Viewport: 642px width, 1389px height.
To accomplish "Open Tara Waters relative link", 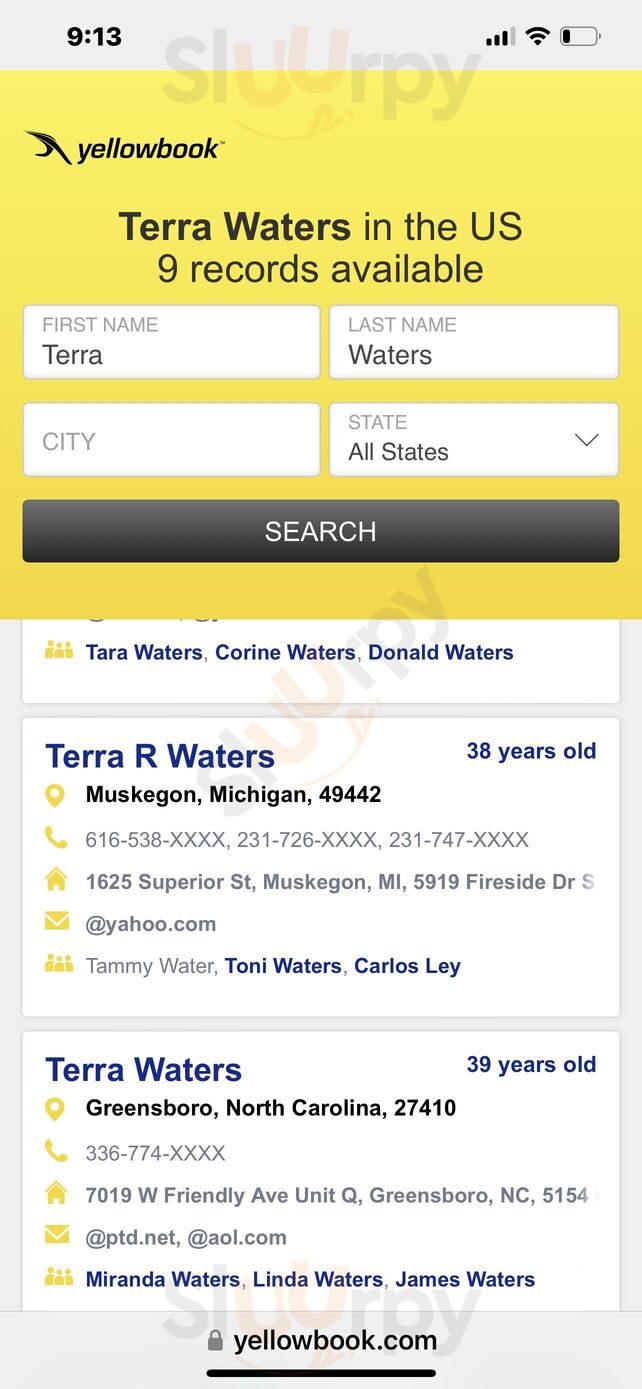I will pyautogui.click(x=144, y=652).
